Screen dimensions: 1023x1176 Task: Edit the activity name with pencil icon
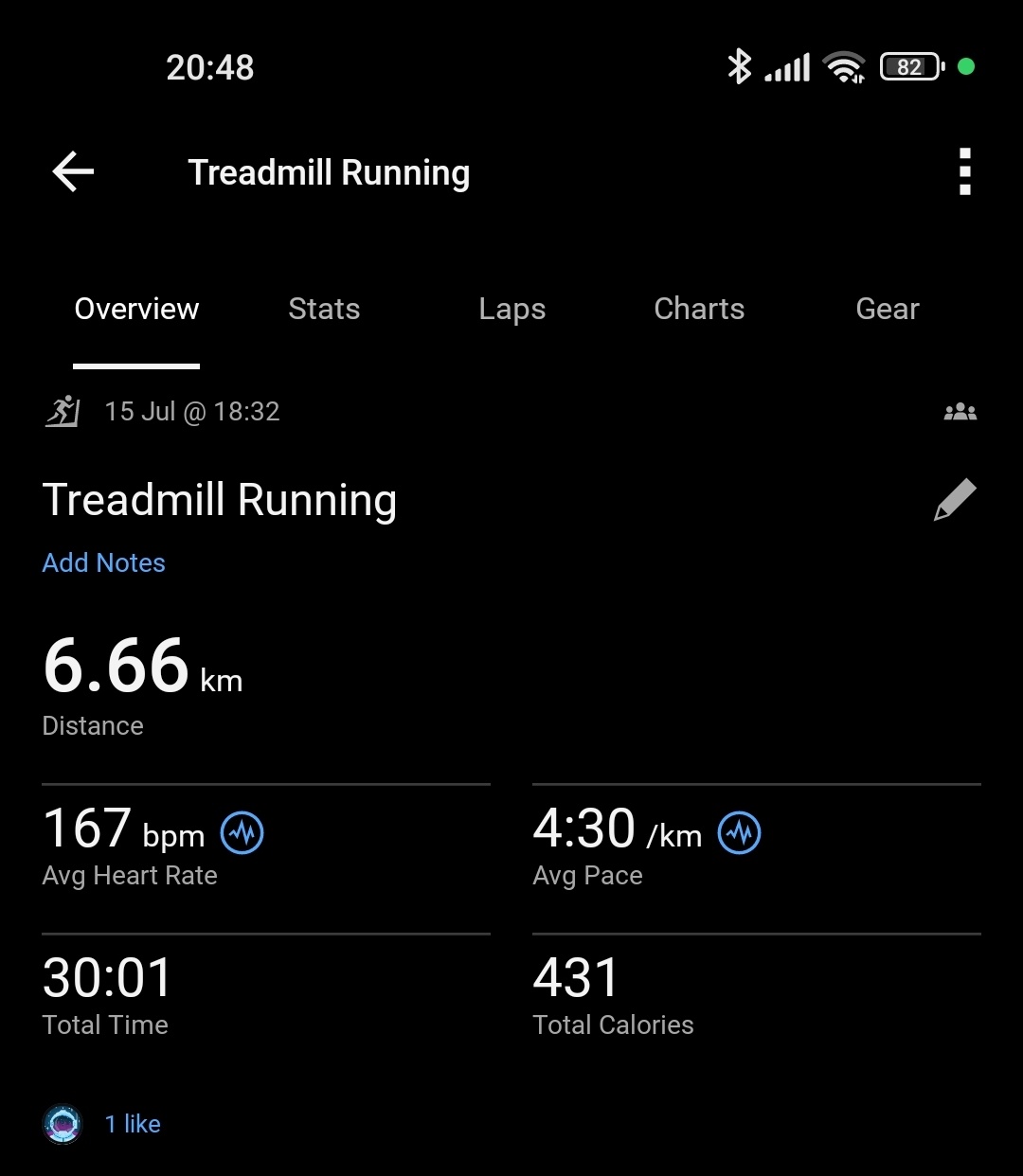[x=955, y=499]
